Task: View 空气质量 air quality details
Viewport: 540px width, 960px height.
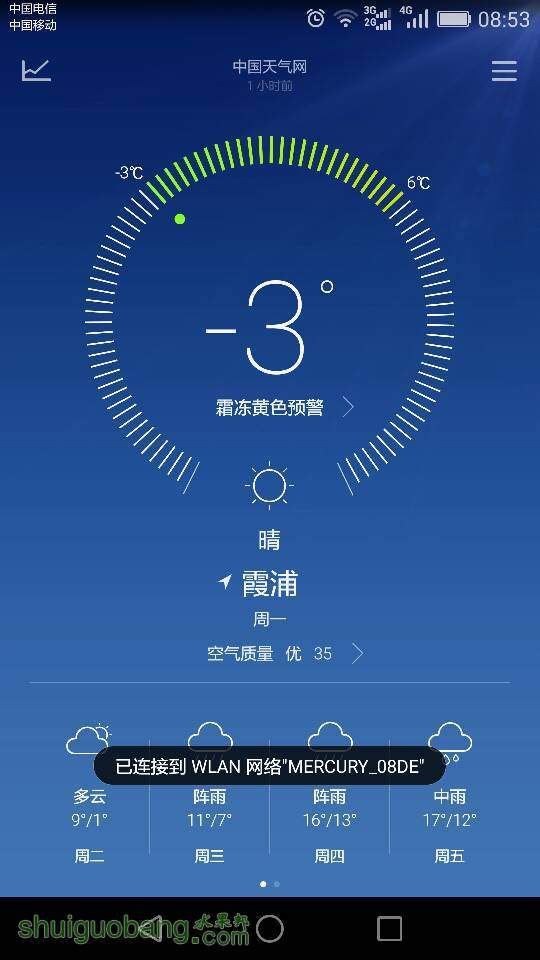Action: point(285,654)
